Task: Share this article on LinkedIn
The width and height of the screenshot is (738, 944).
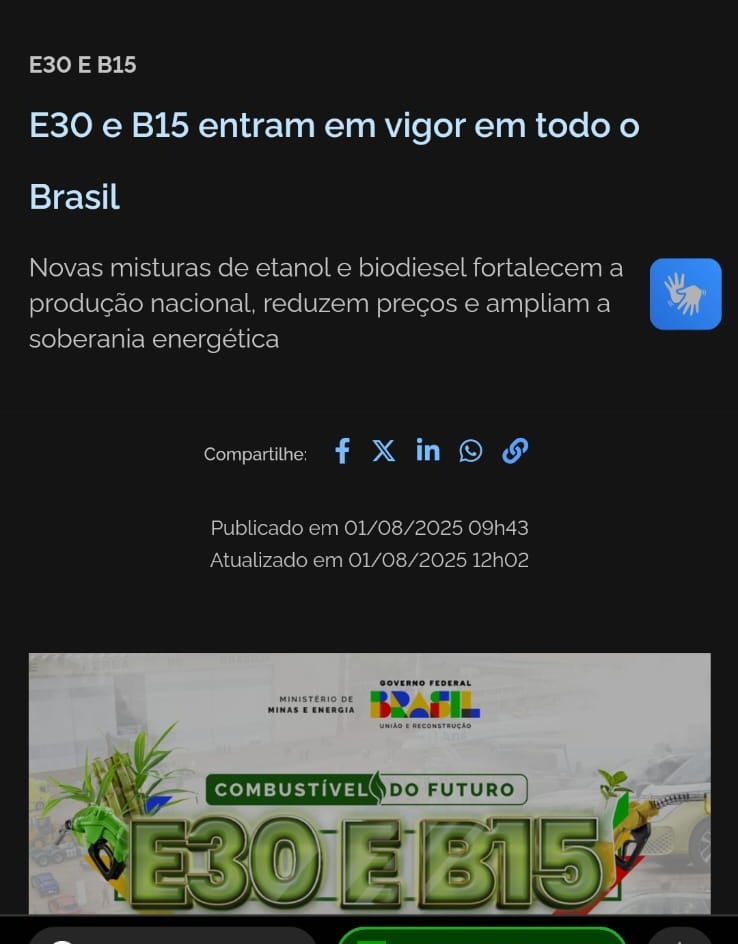Action: click(x=428, y=451)
